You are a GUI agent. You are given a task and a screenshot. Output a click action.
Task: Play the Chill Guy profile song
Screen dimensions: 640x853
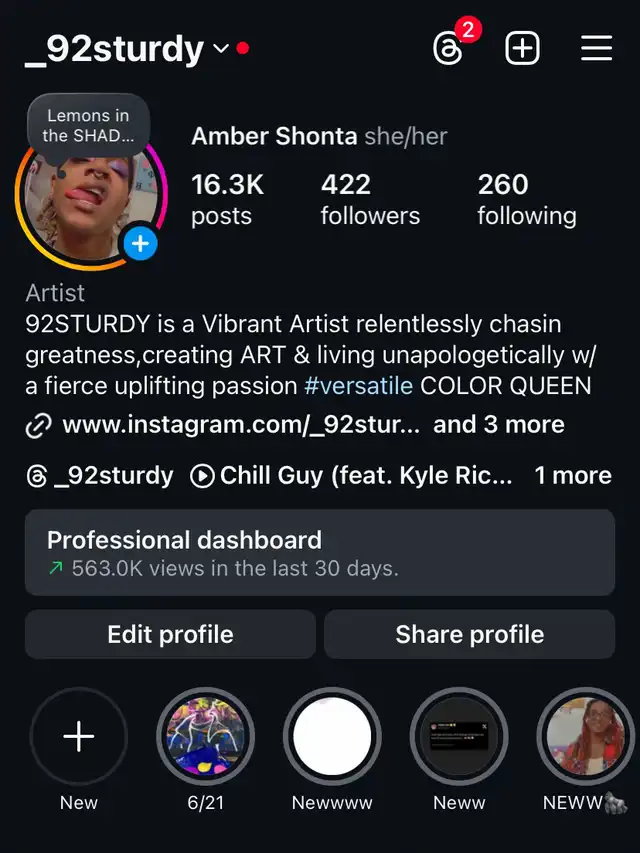(352, 476)
